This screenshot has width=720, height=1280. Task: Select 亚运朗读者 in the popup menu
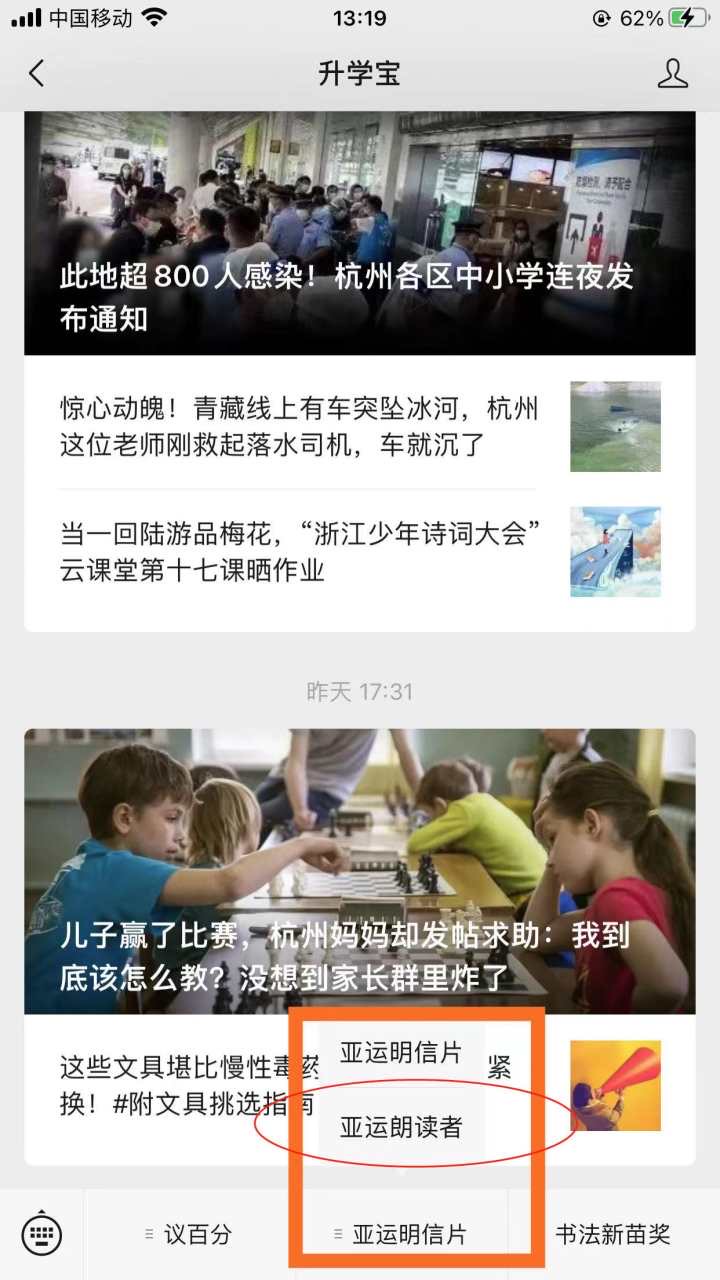(x=401, y=1128)
